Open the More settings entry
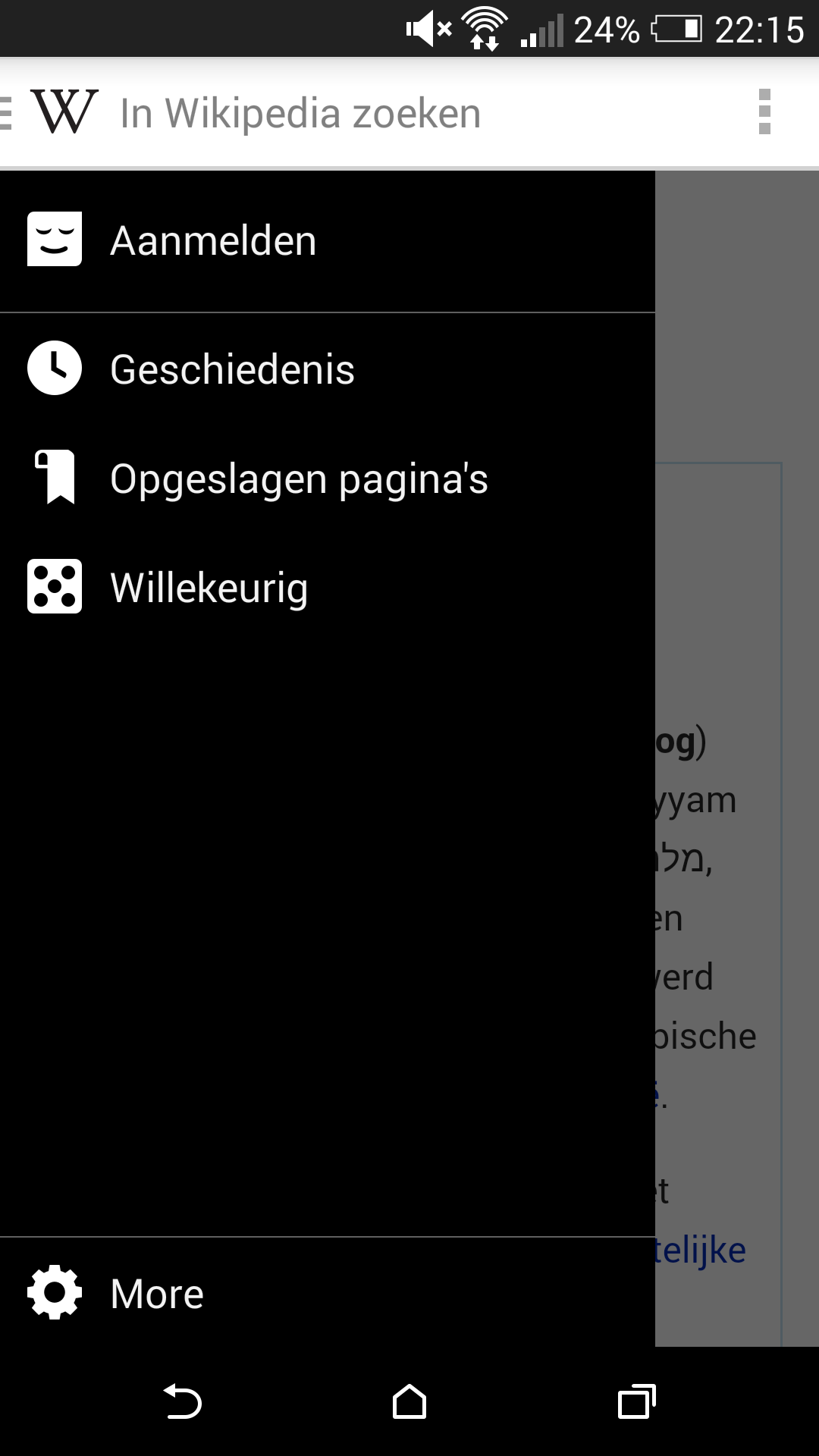The width and height of the screenshot is (819, 1456). pos(328,1293)
